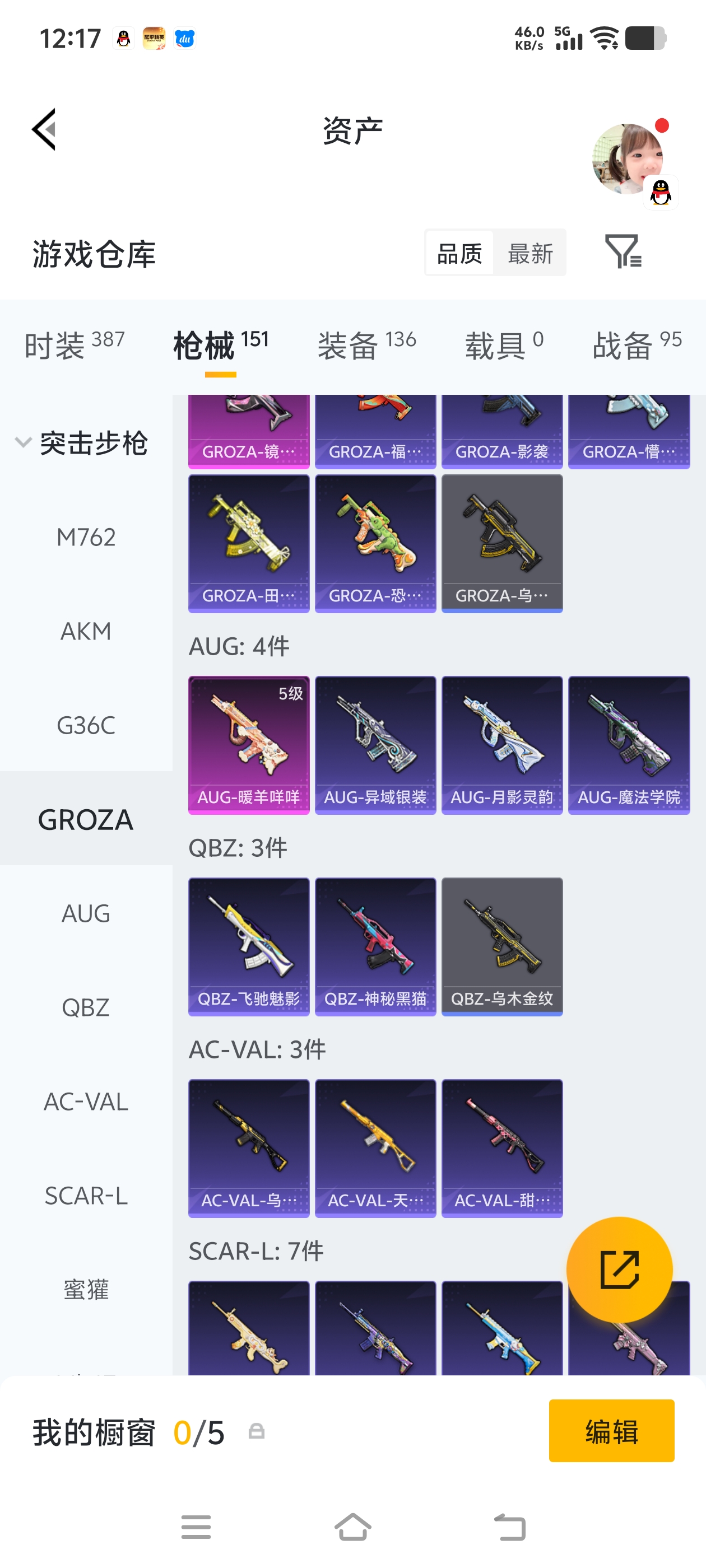
Task: Open the filter icon
Action: pyautogui.click(x=623, y=251)
